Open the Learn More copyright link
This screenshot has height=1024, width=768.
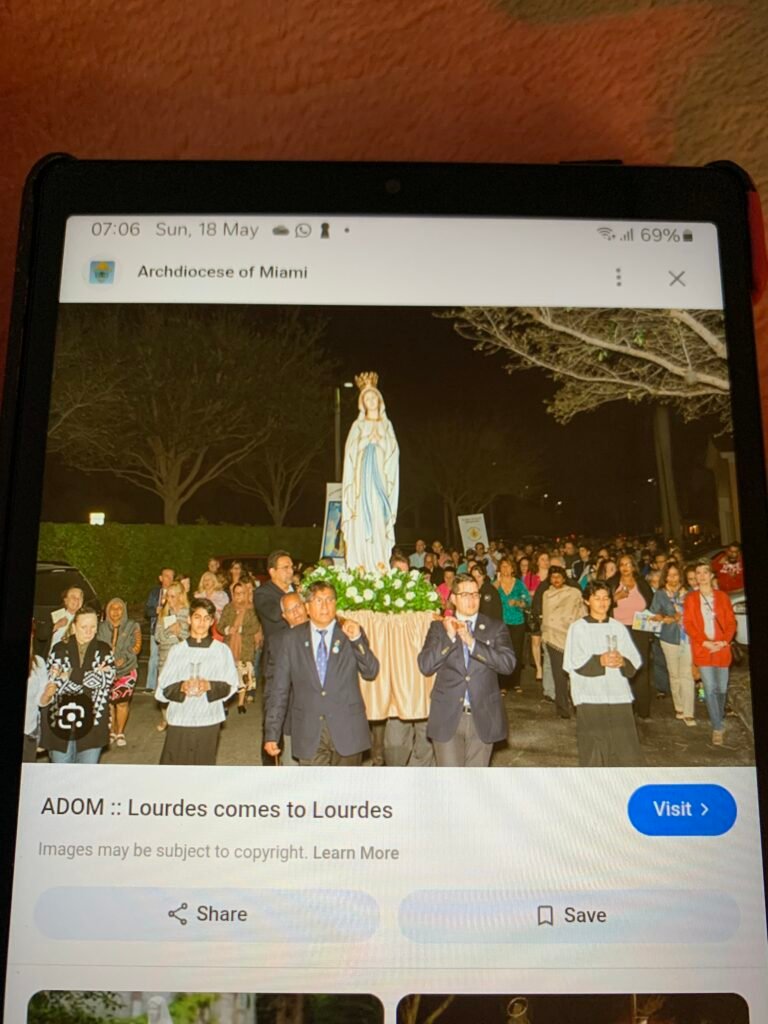tap(355, 853)
